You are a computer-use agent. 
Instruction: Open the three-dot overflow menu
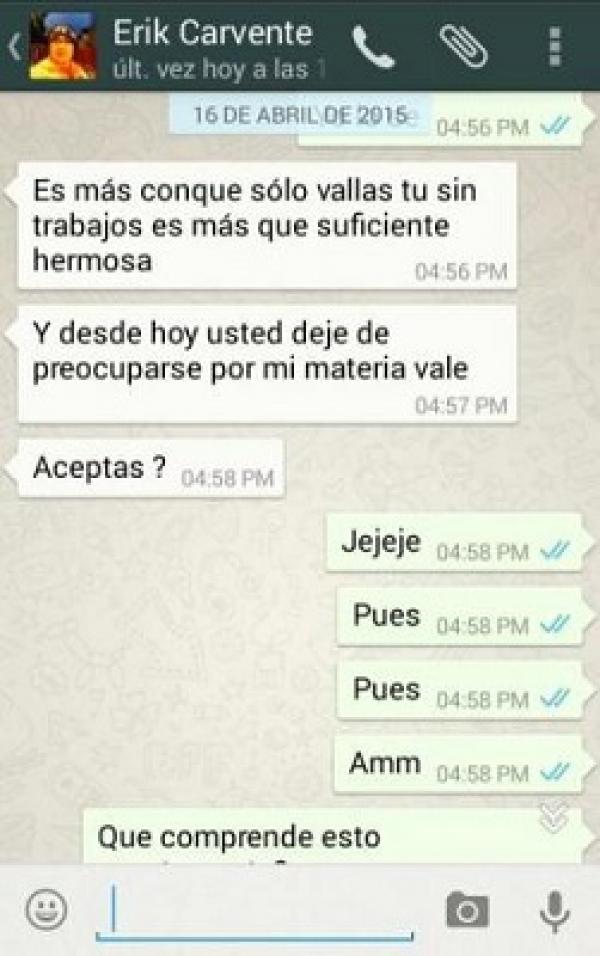[555, 47]
